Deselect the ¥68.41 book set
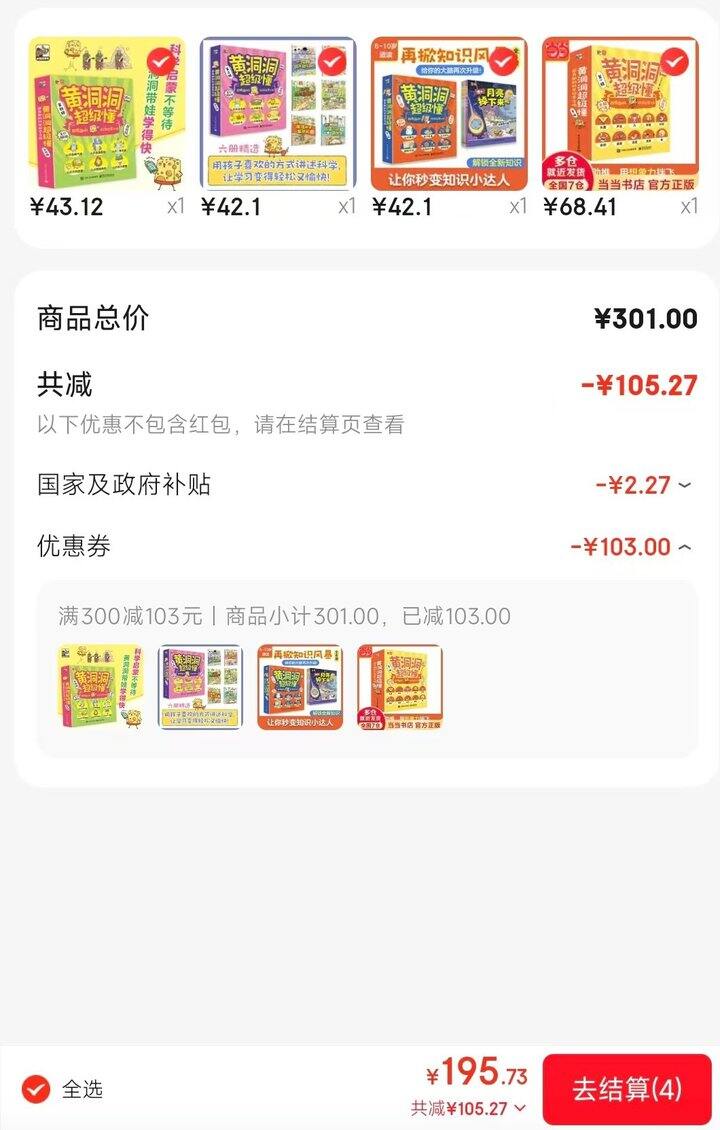 [674, 60]
